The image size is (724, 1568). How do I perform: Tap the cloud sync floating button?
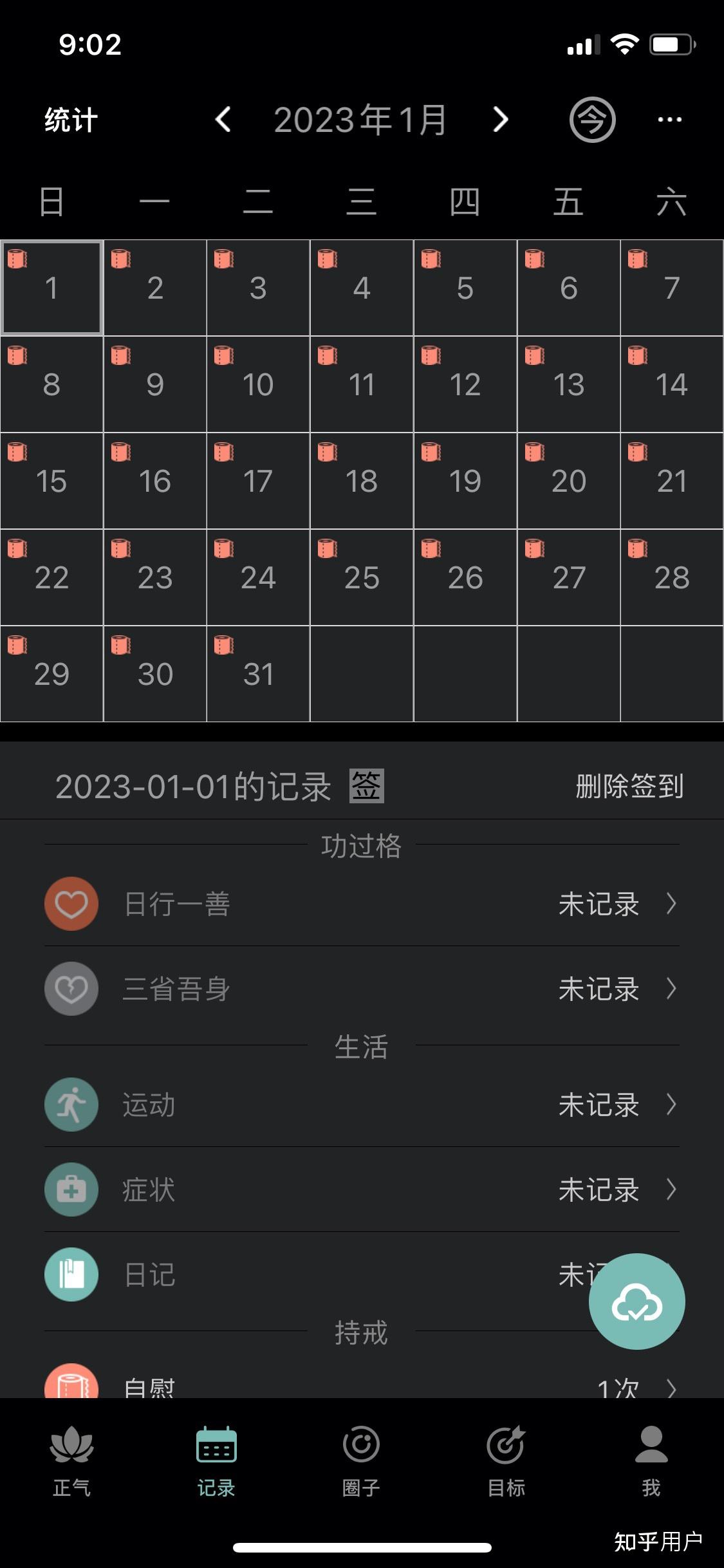pyautogui.click(x=636, y=1301)
